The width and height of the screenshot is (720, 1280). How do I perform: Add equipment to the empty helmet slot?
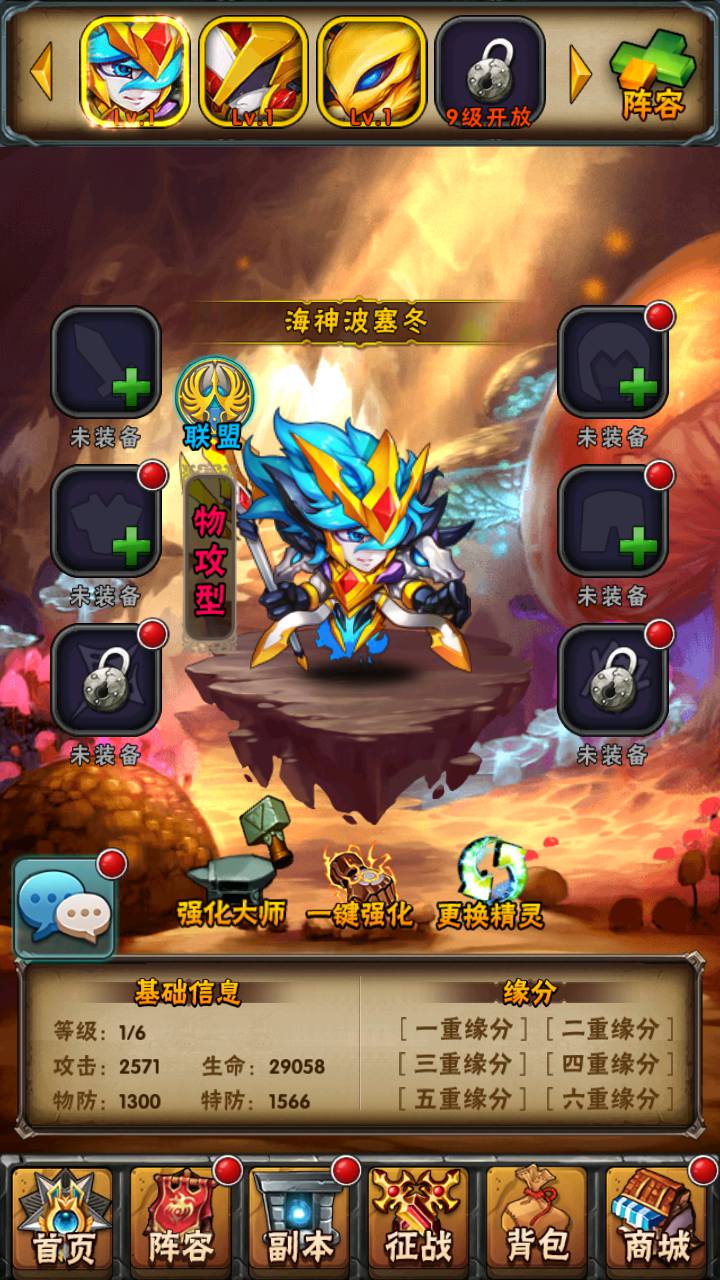613,362
